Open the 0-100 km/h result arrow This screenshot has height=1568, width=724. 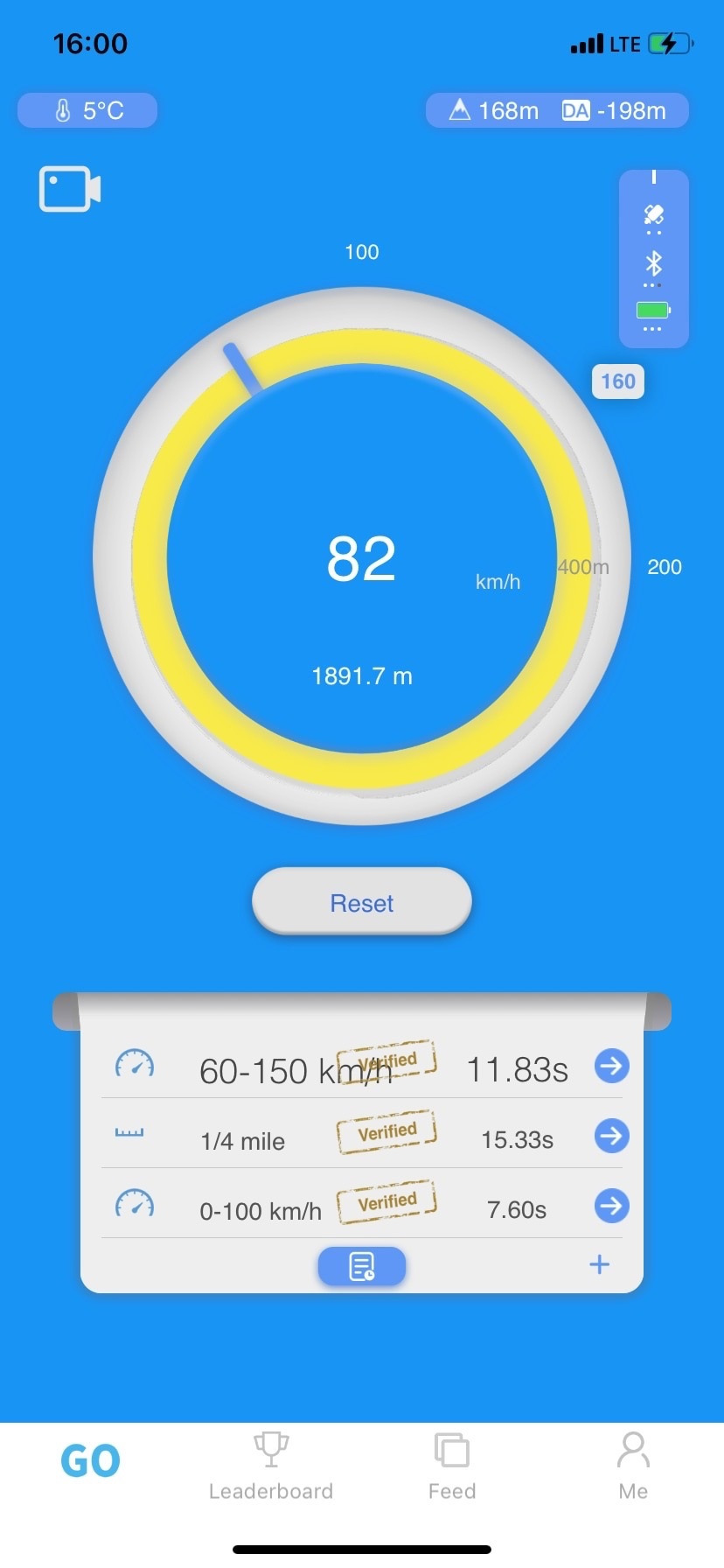611,1206
